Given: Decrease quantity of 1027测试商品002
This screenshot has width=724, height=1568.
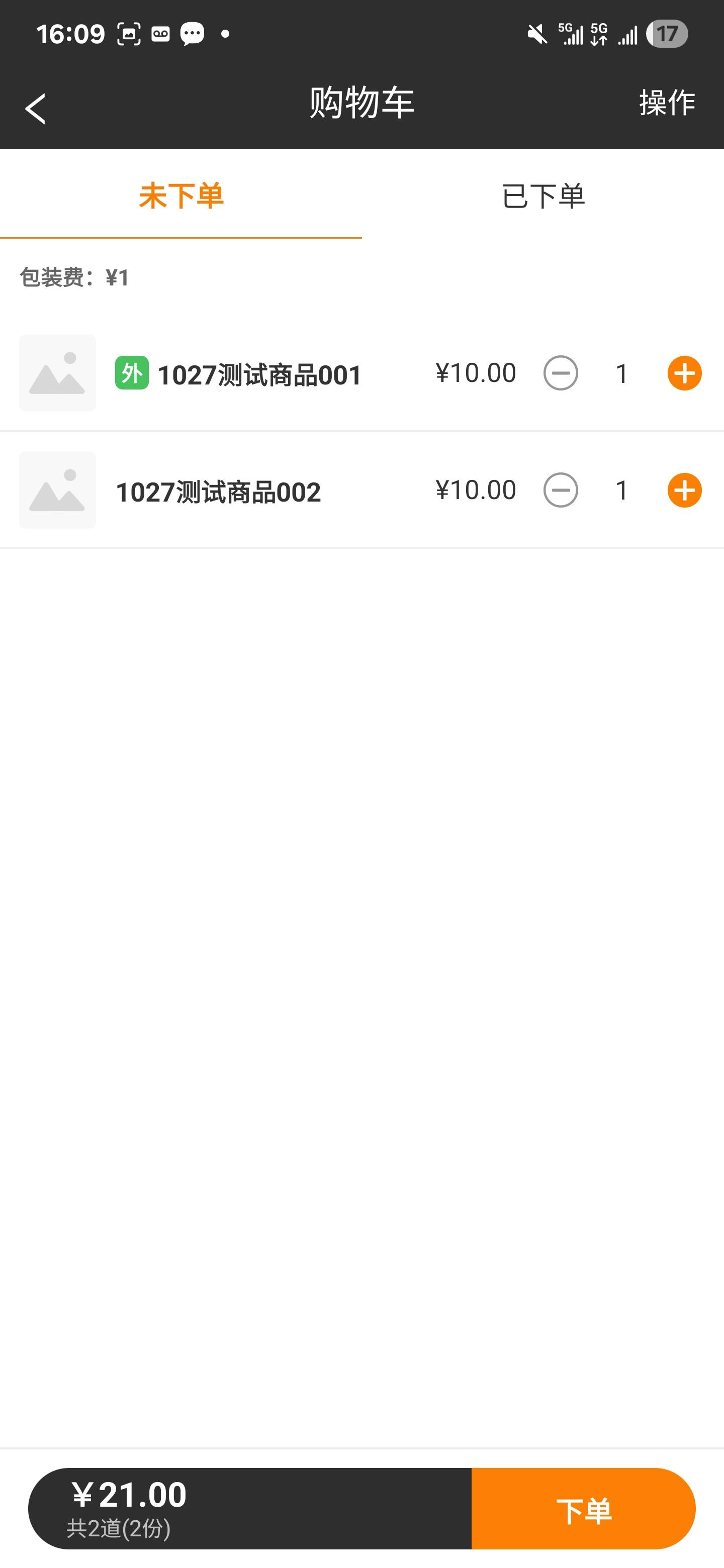Looking at the screenshot, I should click(560, 490).
